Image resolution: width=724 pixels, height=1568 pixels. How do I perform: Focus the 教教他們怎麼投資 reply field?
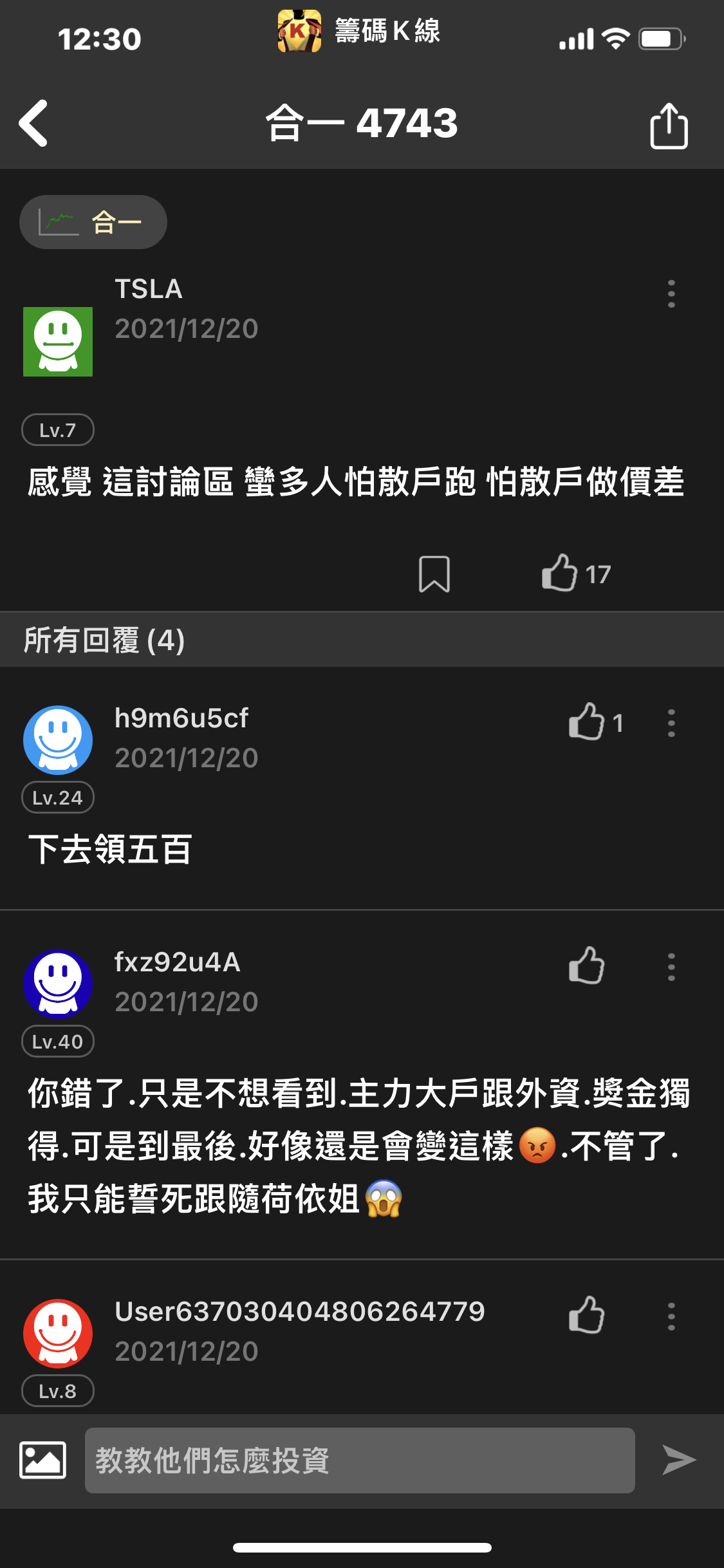click(360, 1460)
